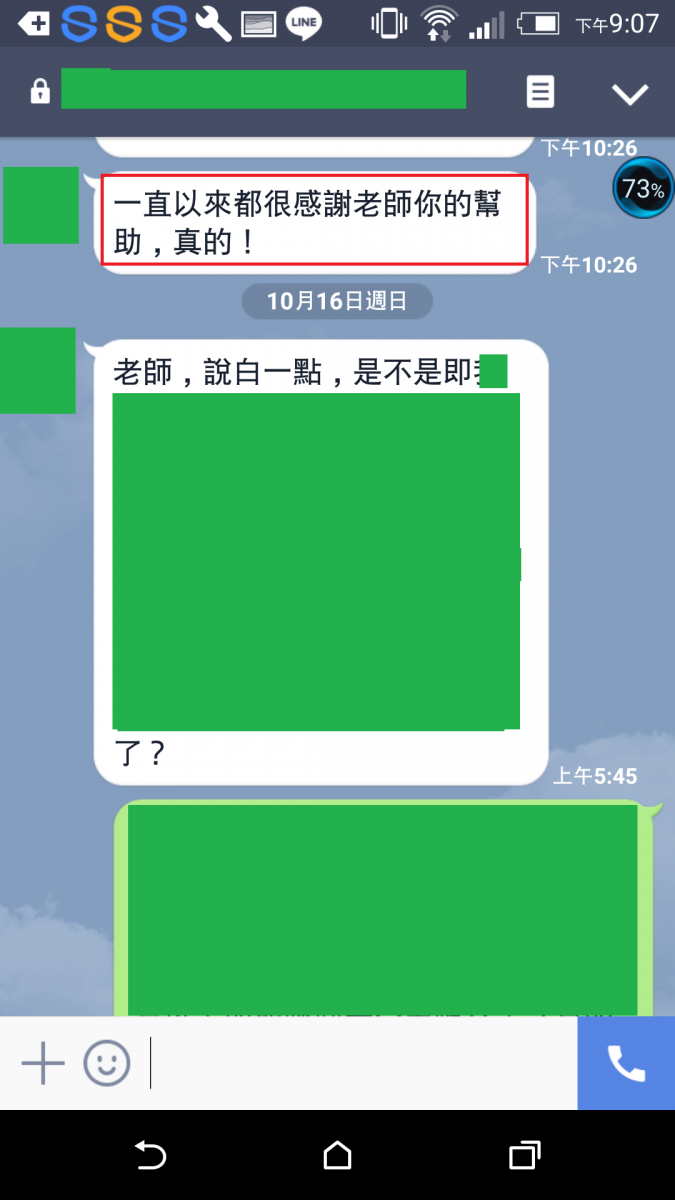
Task: Expand the chat menu with the down chevron
Action: click(630, 94)
